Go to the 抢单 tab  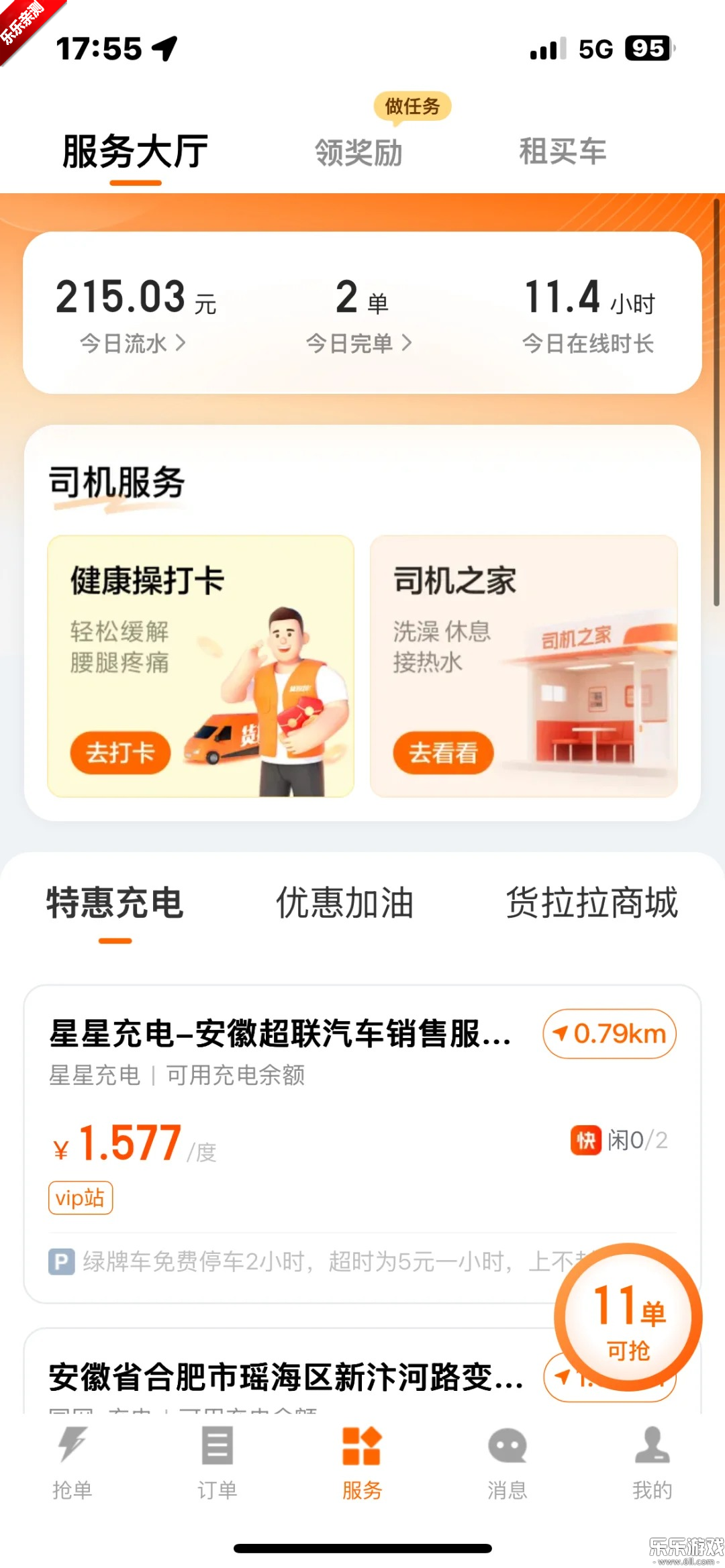coord(72,1463)
